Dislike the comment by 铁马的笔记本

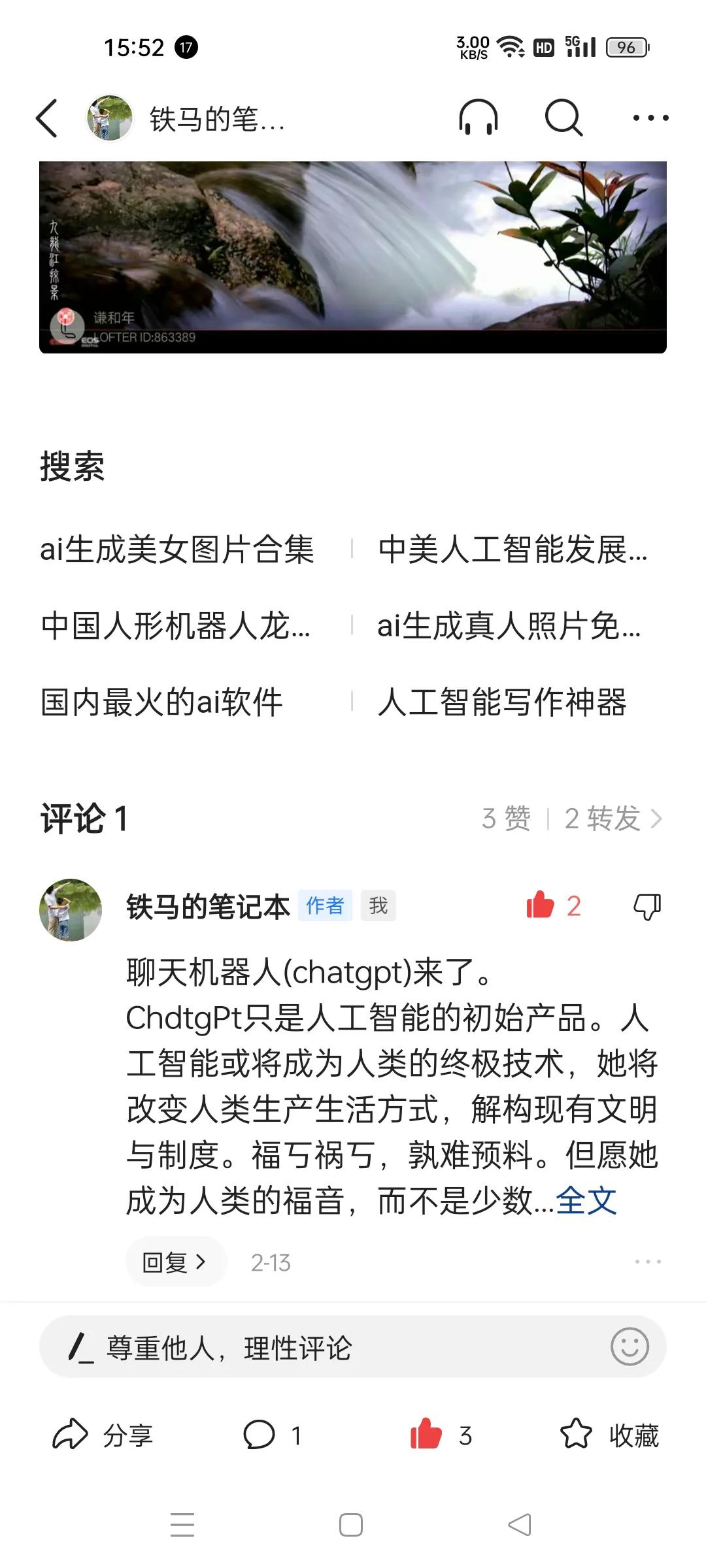click(x=647, y=906)
